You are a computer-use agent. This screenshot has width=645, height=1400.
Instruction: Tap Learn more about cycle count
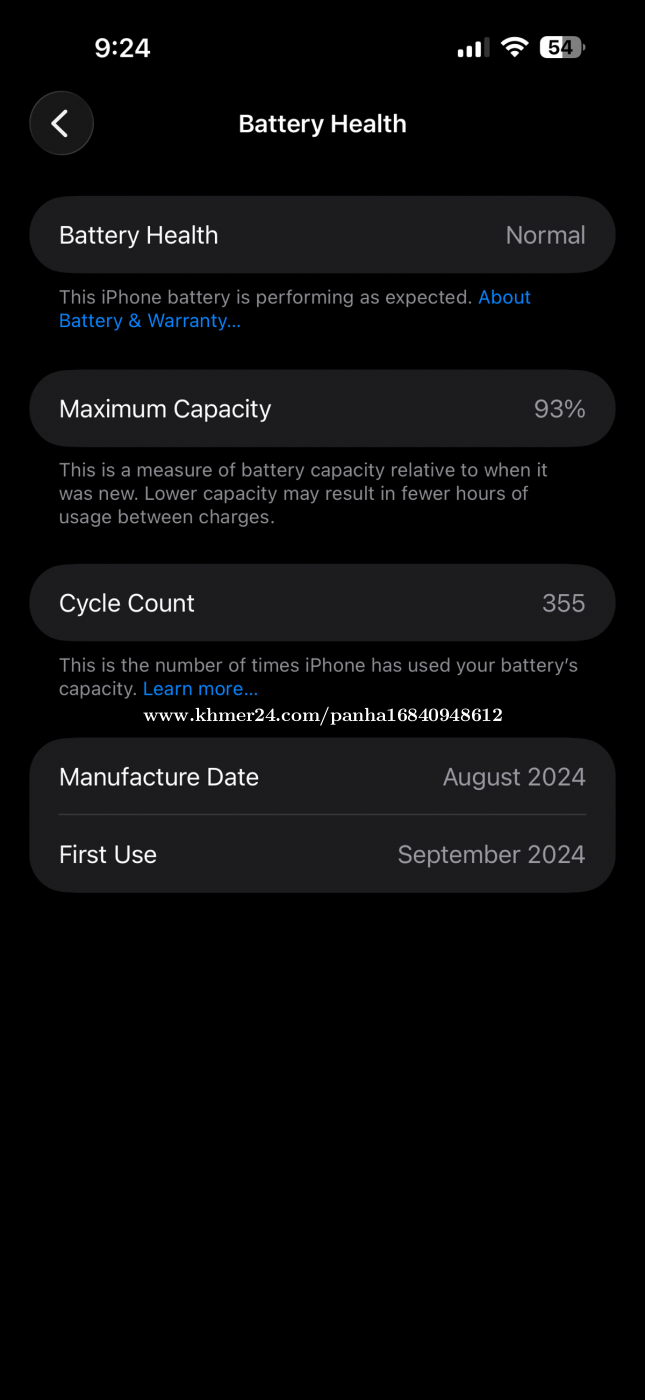click(200, 689)
